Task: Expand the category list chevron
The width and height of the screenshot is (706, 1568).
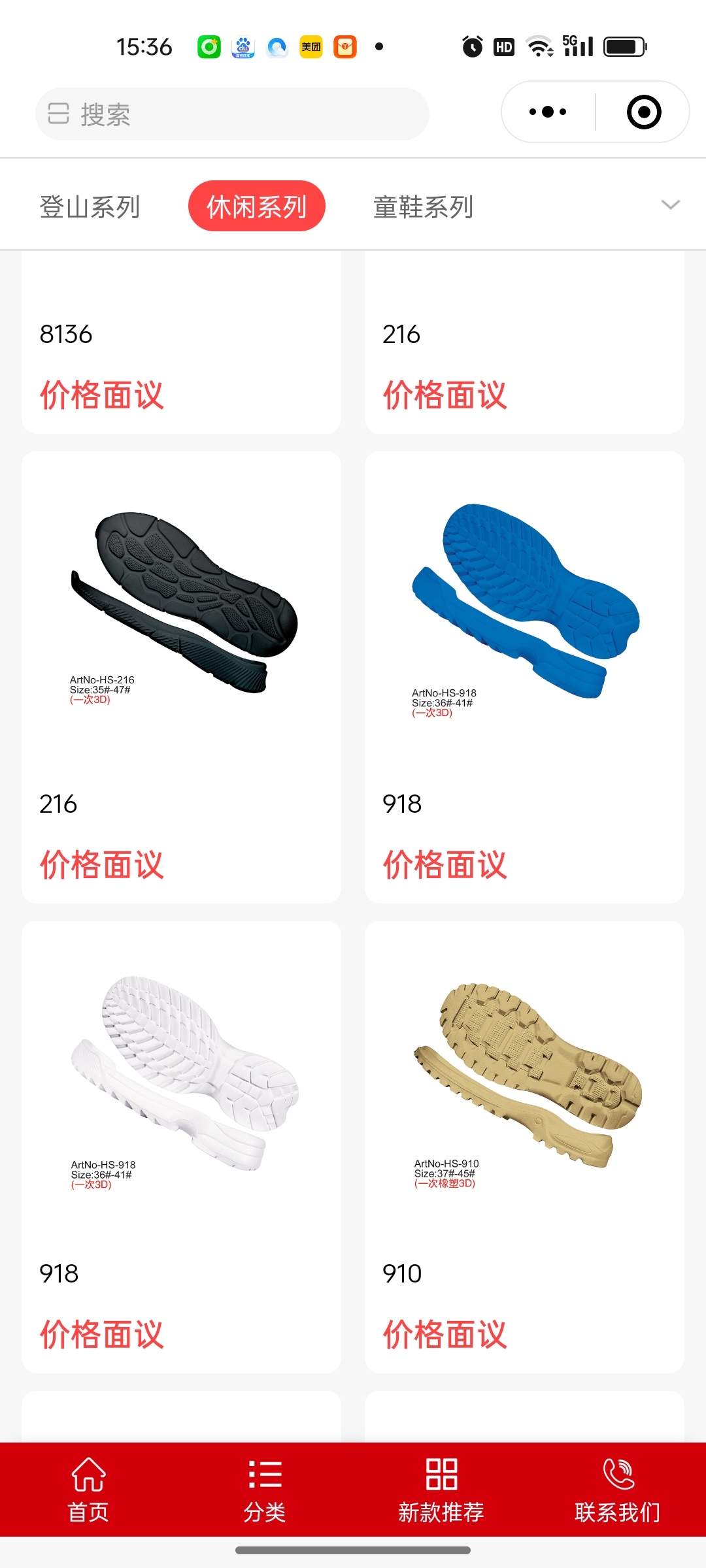Action: (671, 205)
